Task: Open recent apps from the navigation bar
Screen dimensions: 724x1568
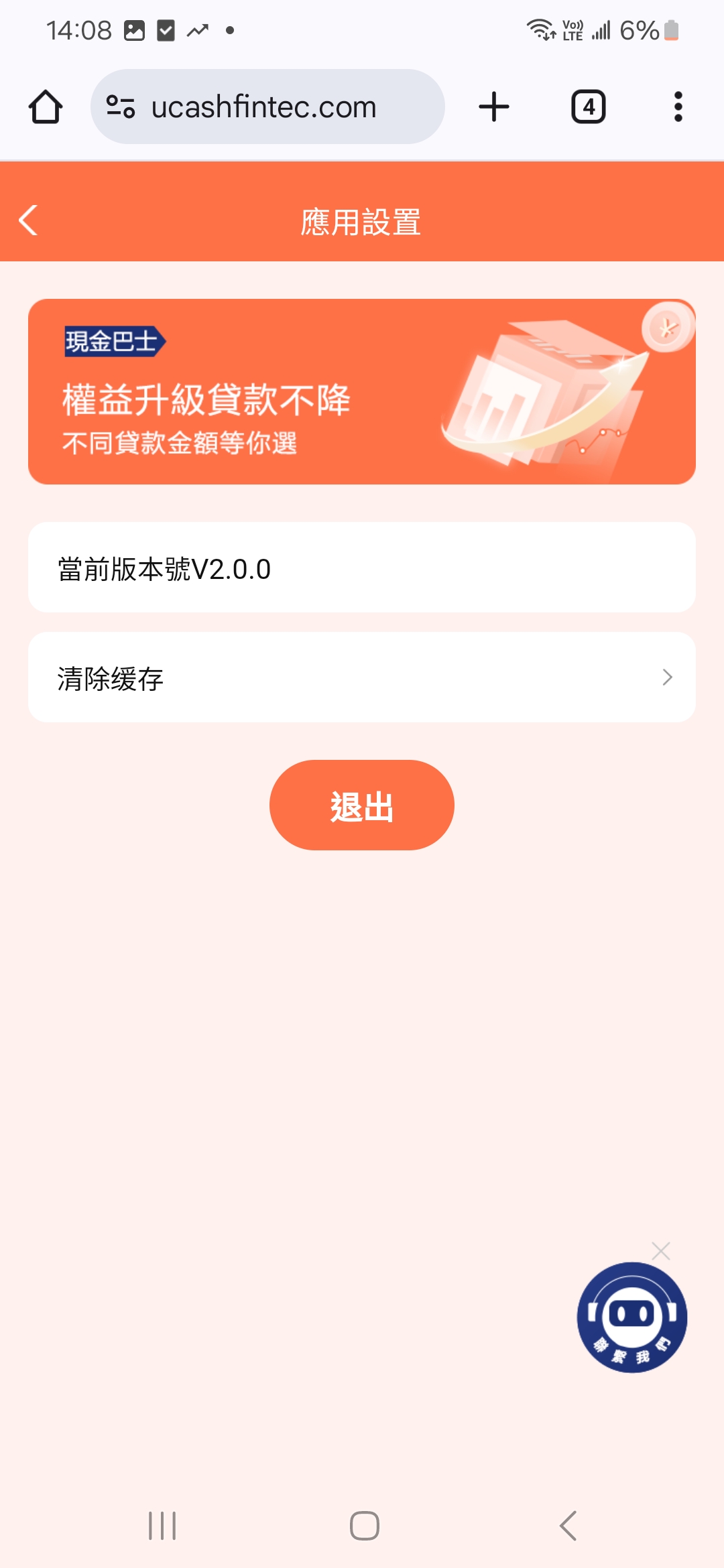Action: pyautogui.click(x=162, y=1526)
